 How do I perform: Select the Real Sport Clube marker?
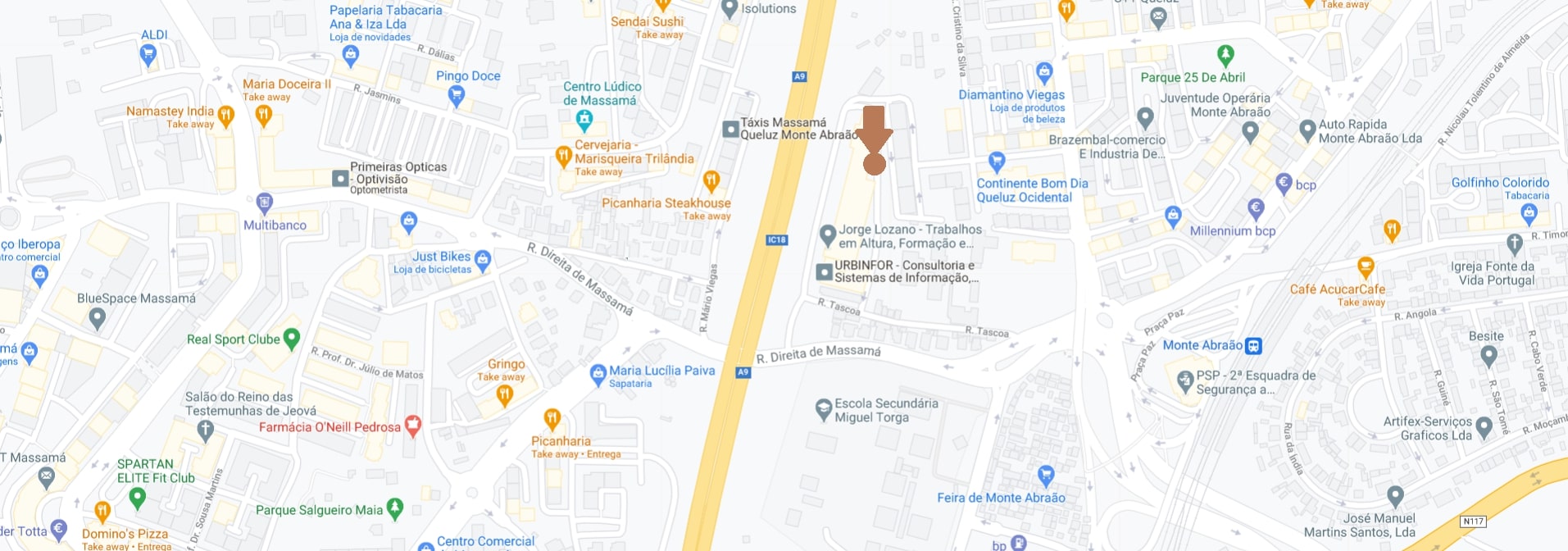[x=291, y=339]
